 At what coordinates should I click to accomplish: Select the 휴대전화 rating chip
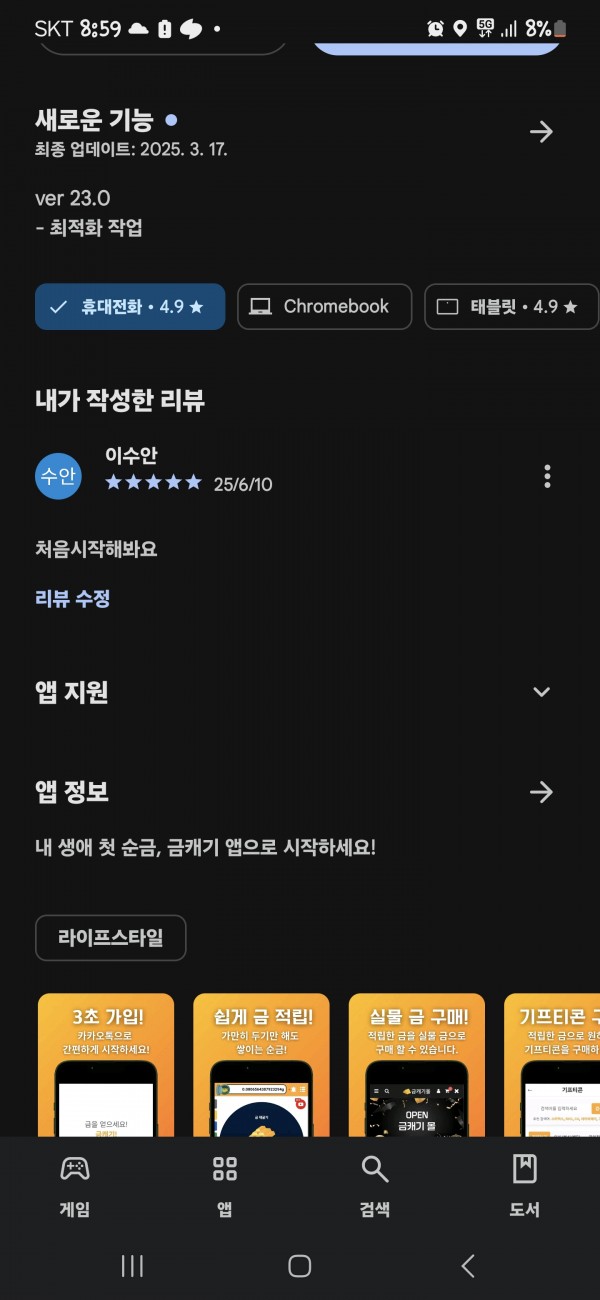(130, 307)
